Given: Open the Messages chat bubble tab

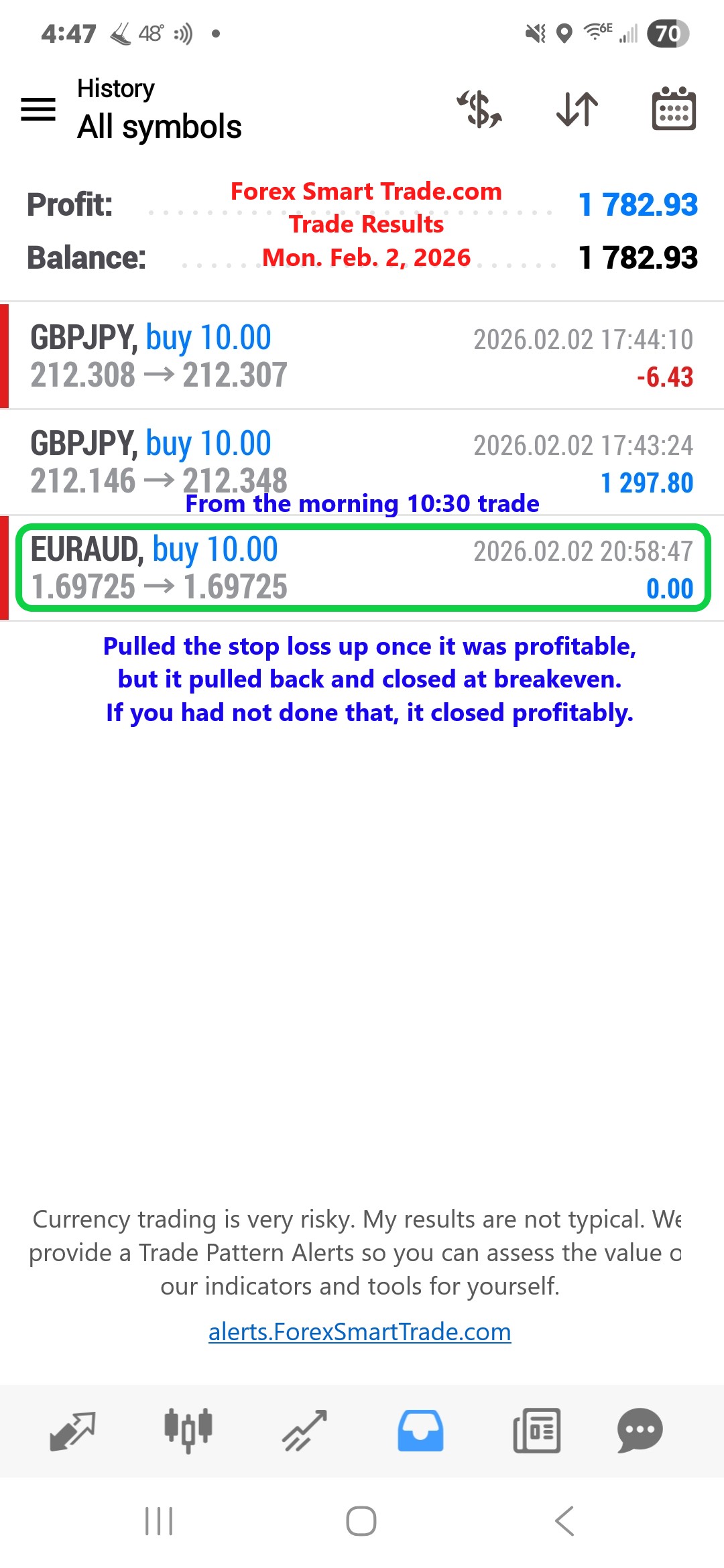Looking at the screenshot, I should pyautogui.click(x=640, y=1431).
